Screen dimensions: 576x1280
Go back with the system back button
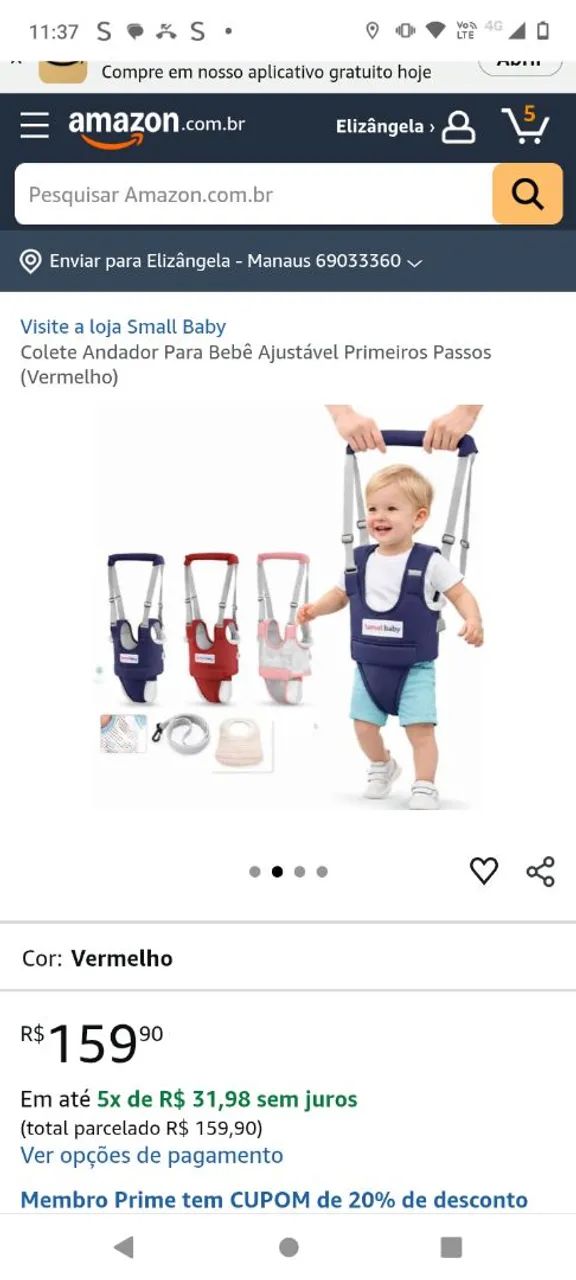coord(124,1247)
